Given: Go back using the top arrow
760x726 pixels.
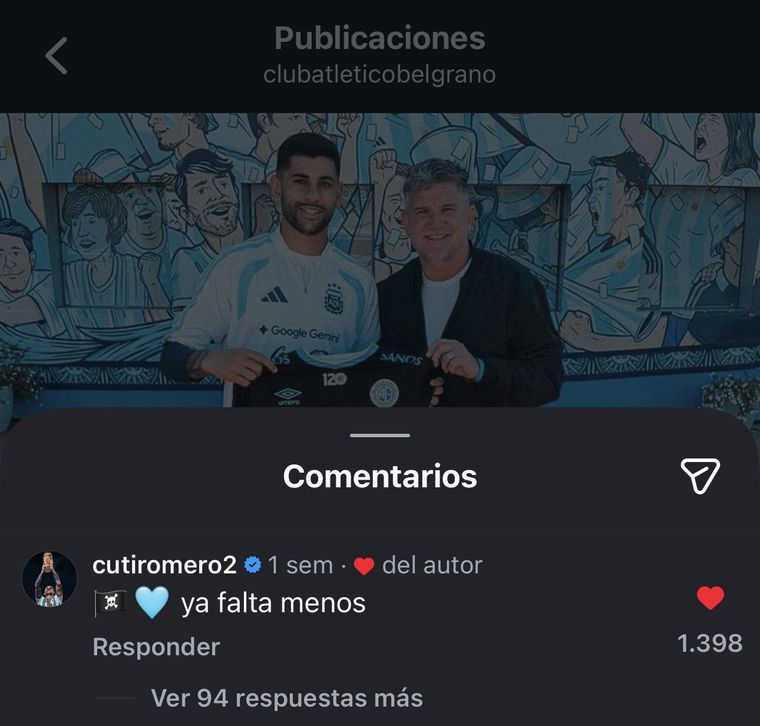Looking at the screenshot, I should (x=57, y=56).
